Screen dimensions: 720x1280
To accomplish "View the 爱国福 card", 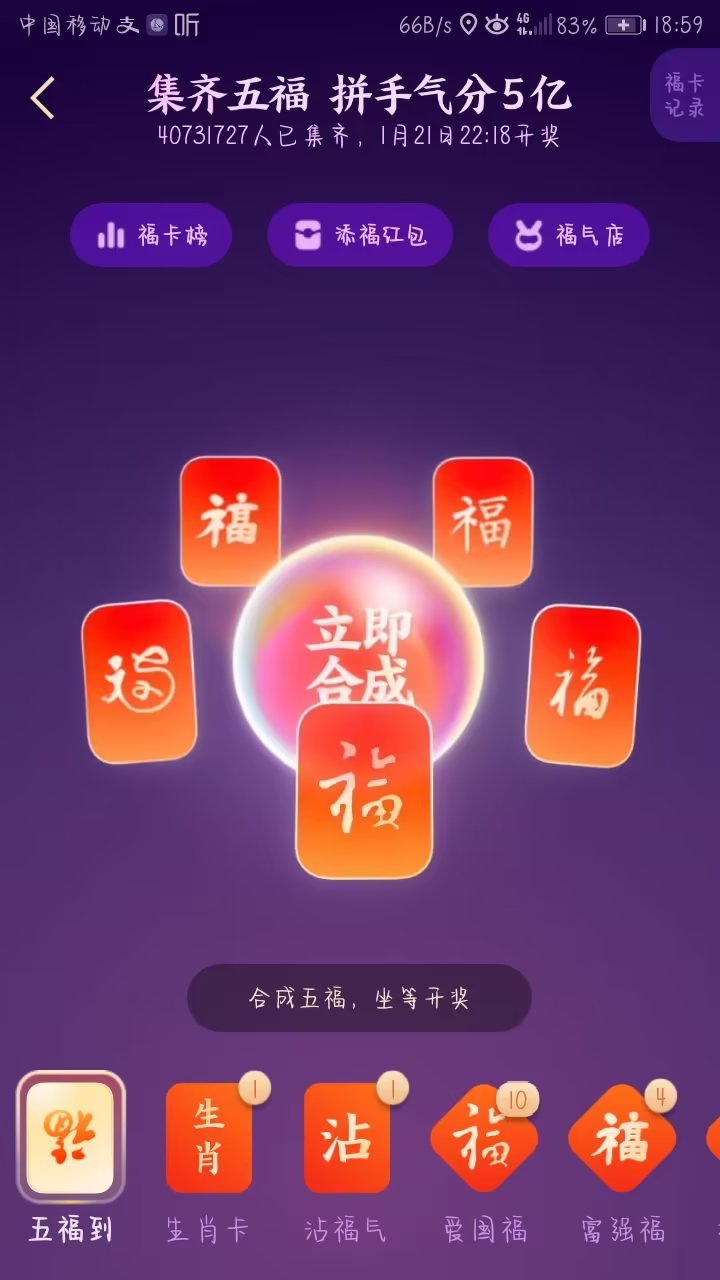I will (484, 1138).
